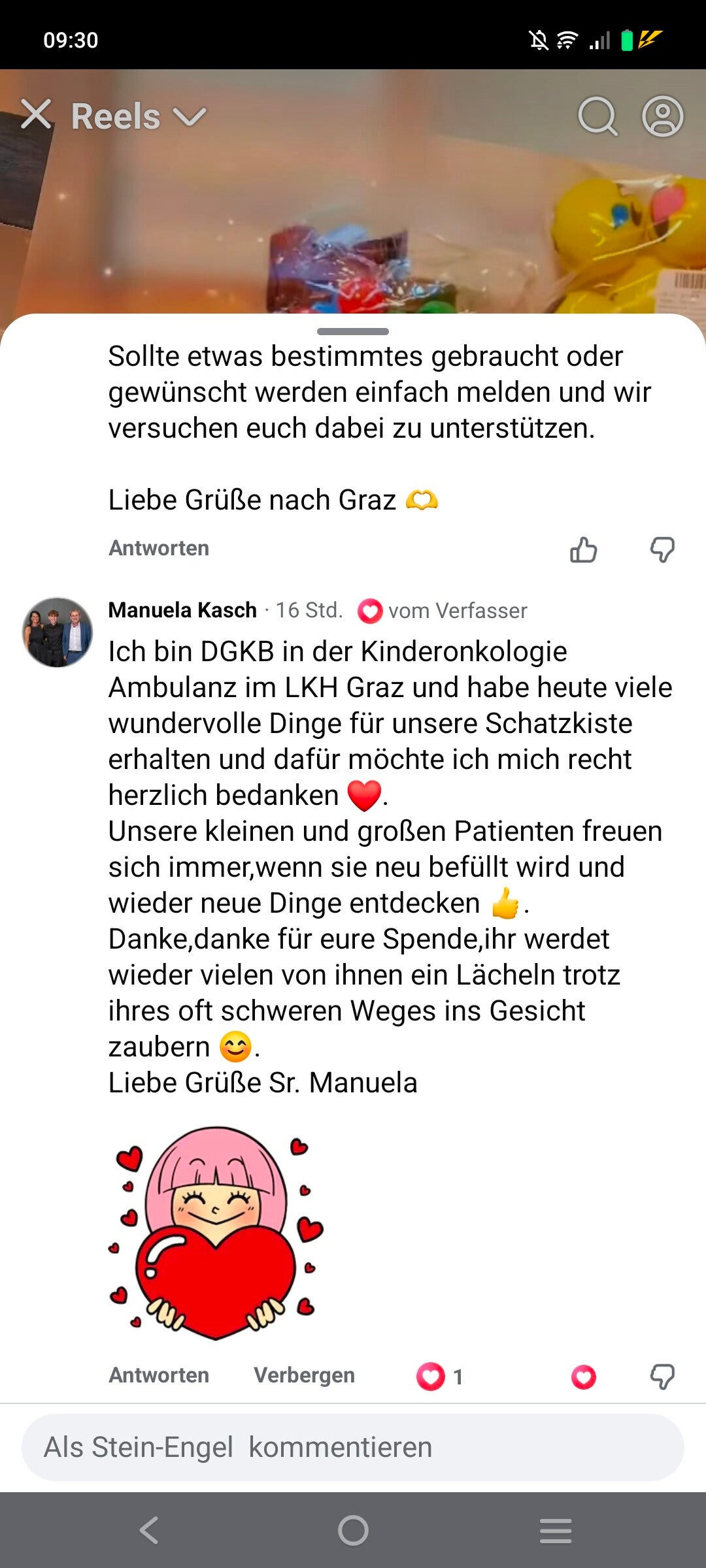View reactions on Manuela Kasch's comment
706x1568 pixels.
[440, 1377]
